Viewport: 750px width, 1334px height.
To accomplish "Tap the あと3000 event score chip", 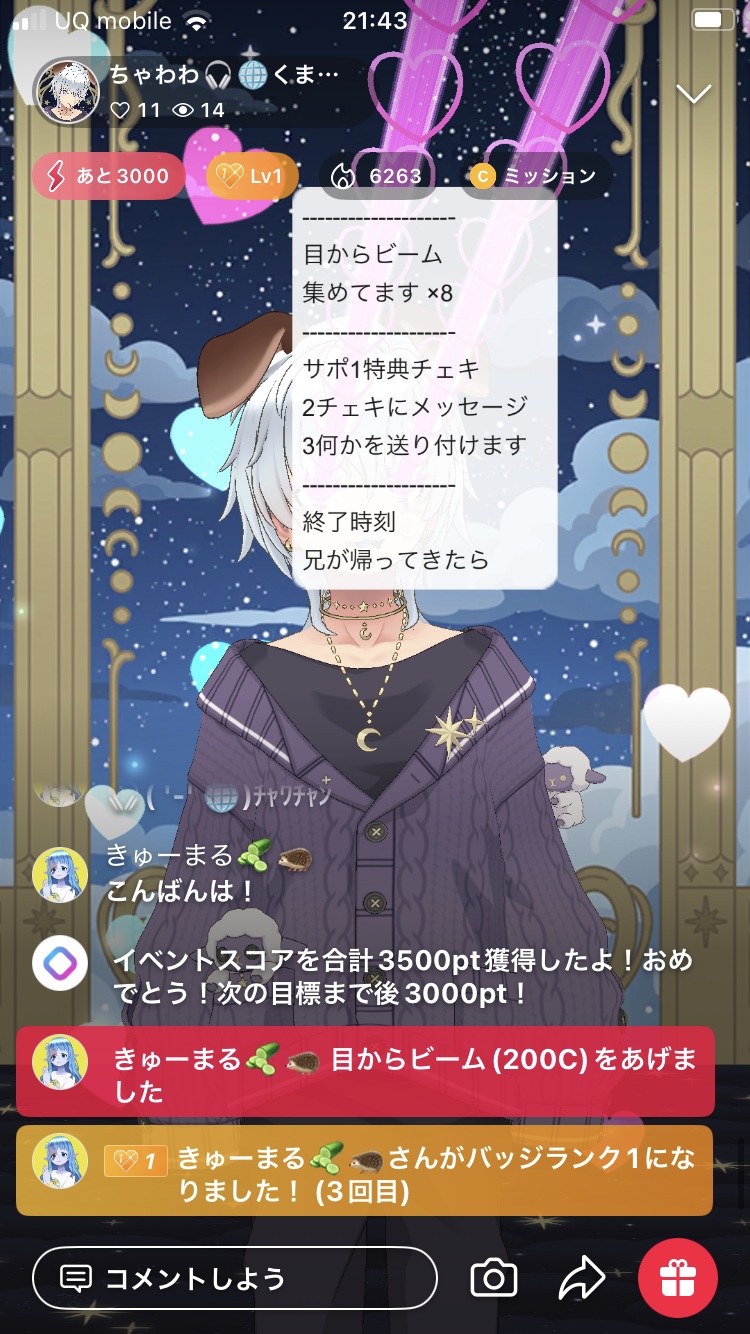I will (108, 177).
